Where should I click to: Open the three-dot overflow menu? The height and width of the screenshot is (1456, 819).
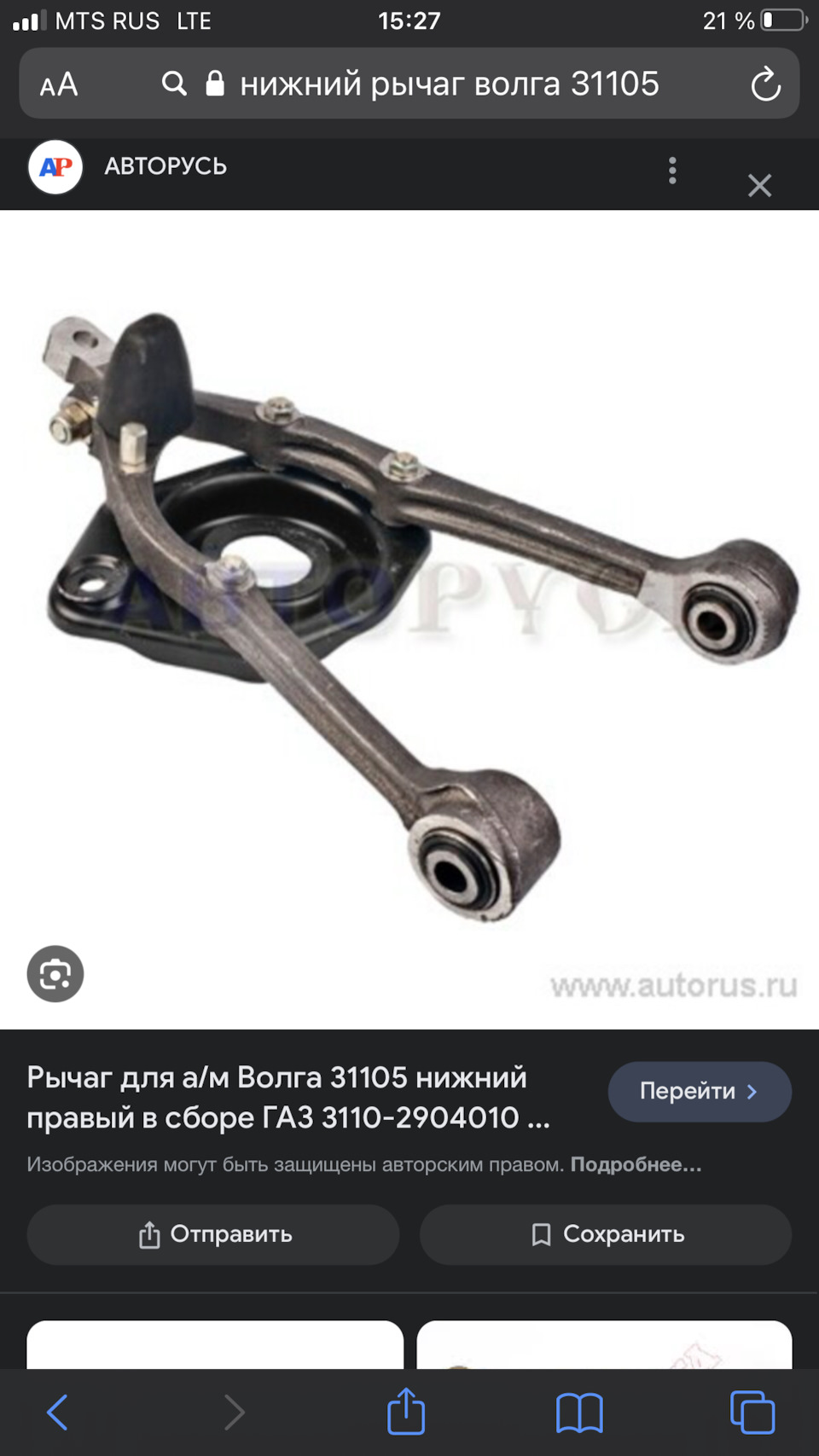pyautogui.click(x=673, y=171)
